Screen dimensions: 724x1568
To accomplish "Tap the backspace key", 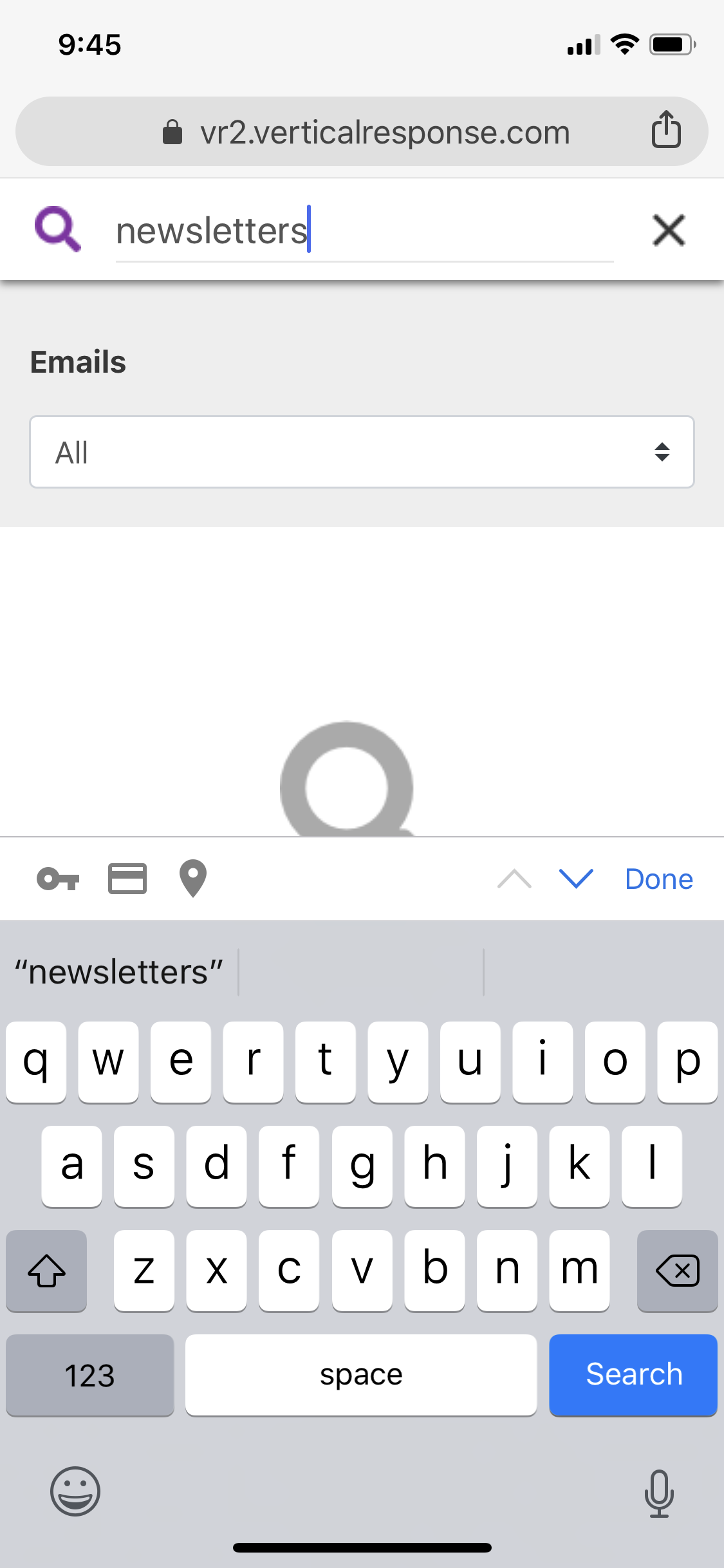I will (677, 1271).
